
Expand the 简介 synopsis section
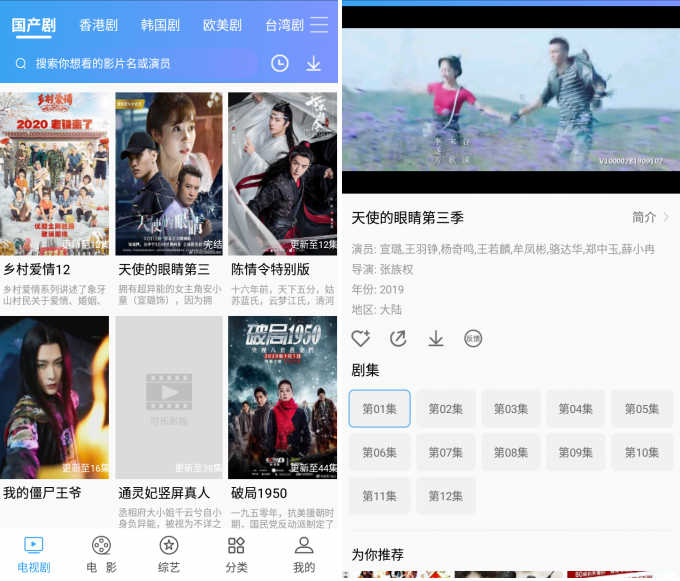650,217
